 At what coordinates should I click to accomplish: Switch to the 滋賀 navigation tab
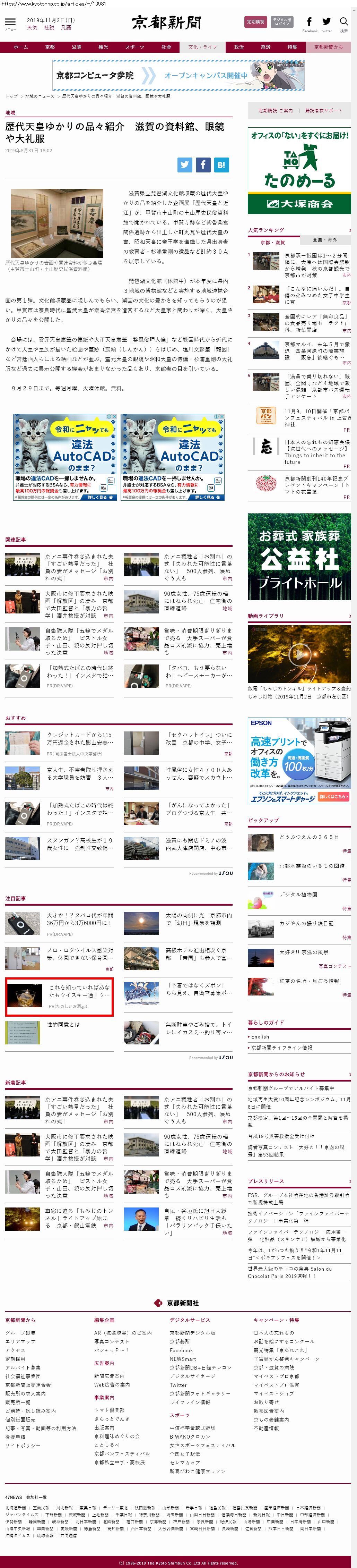tap(77, 47)
